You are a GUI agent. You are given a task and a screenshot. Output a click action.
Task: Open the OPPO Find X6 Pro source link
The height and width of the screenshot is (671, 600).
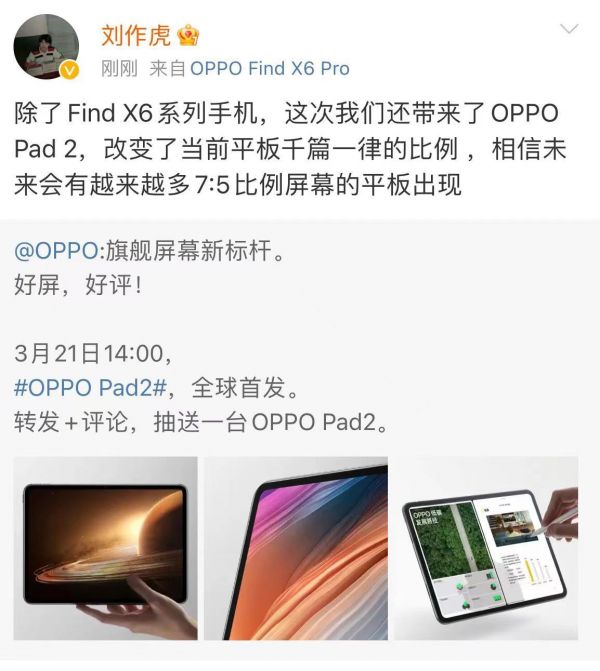270,69
